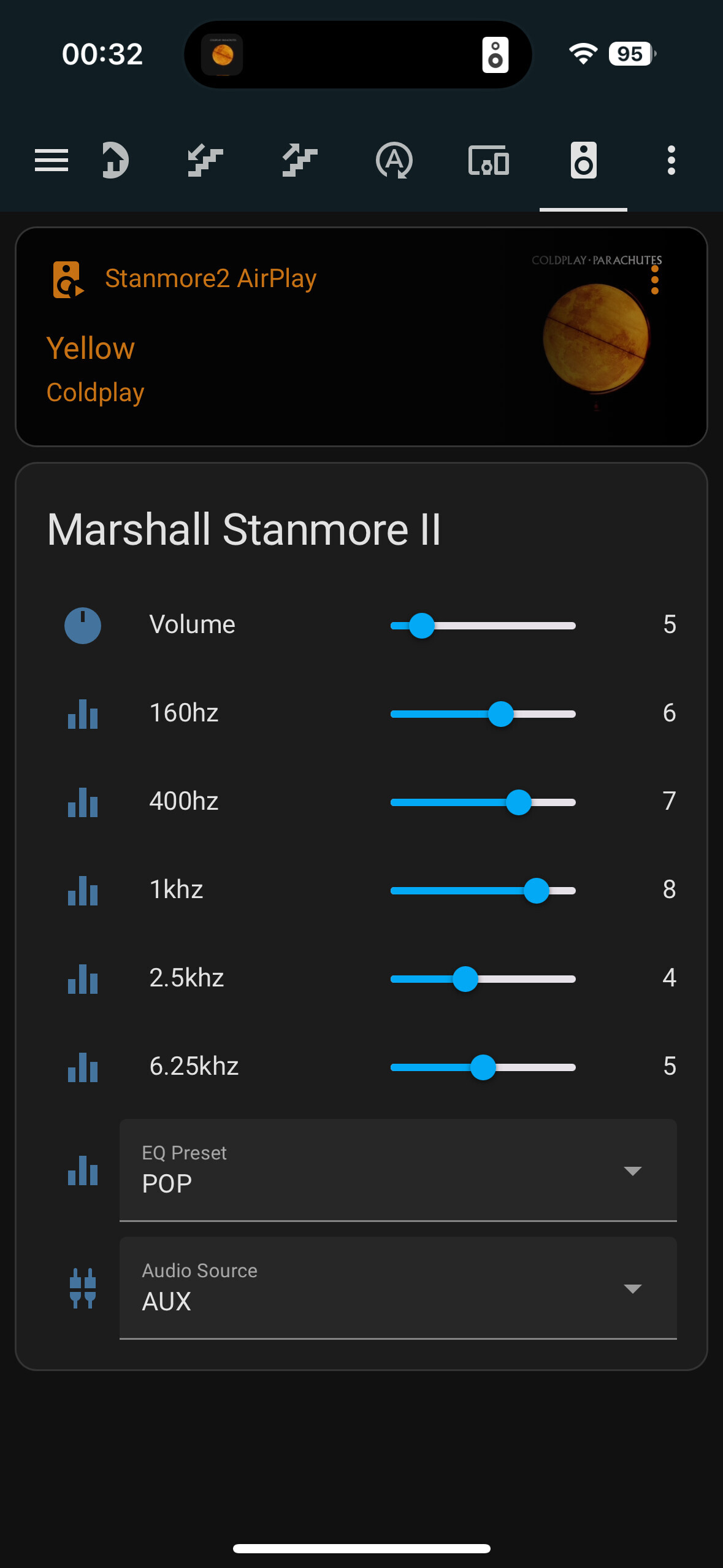
Task: Switch to the stairs-down tab
Action: click(205, 161)
